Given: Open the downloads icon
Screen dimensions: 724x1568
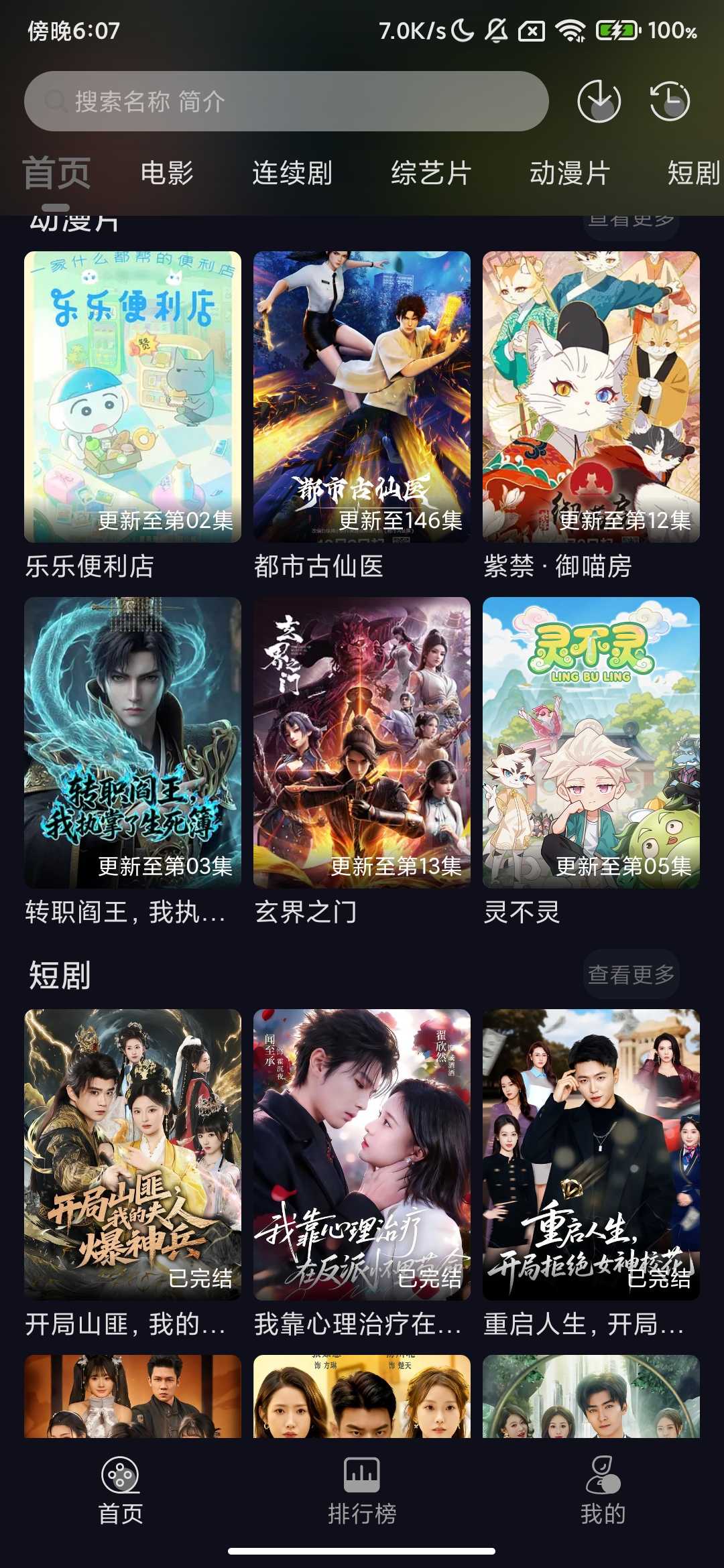Looking at the screenshot, I should point(599,101).
